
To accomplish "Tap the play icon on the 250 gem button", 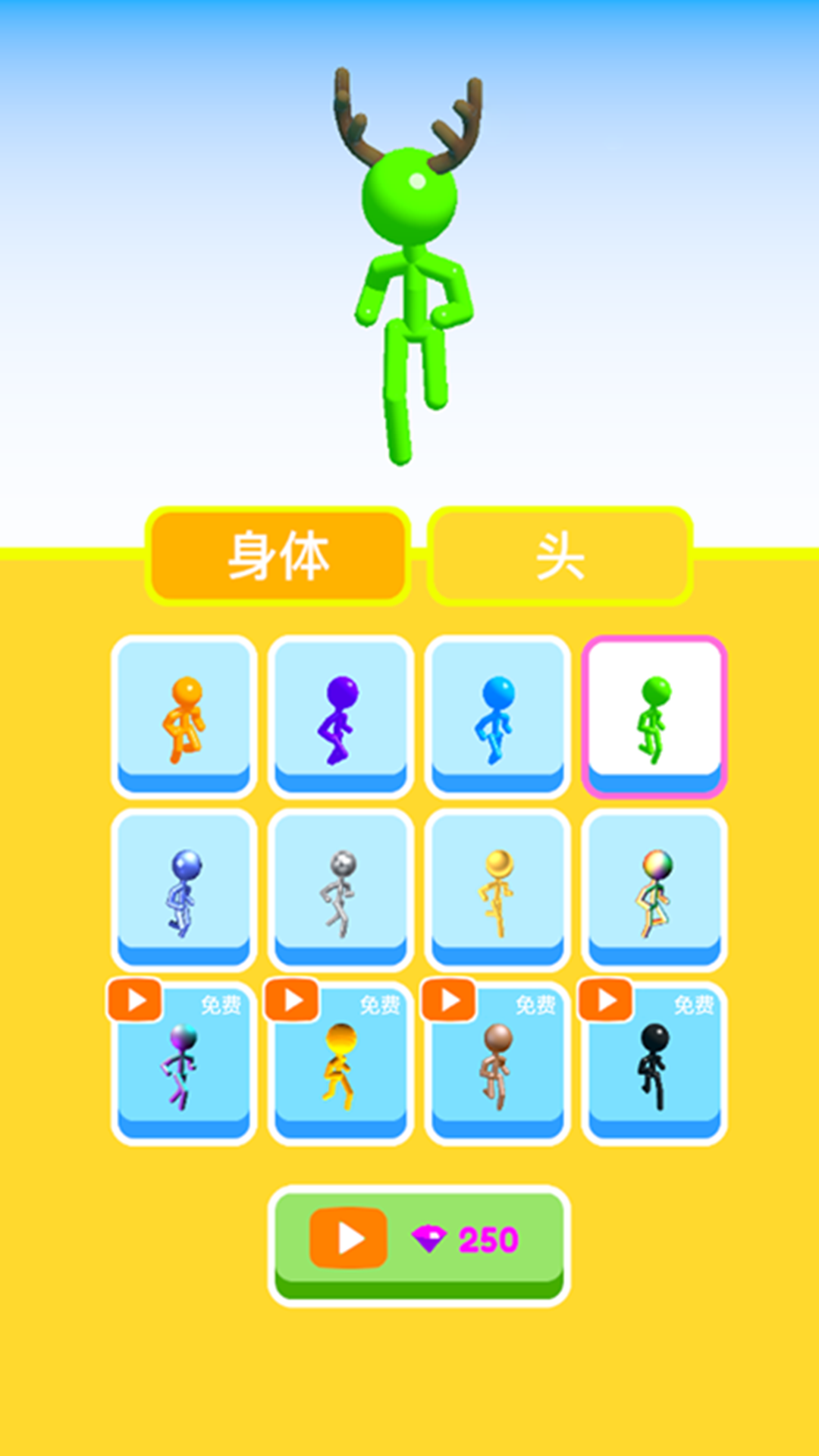I will 347,1238.
